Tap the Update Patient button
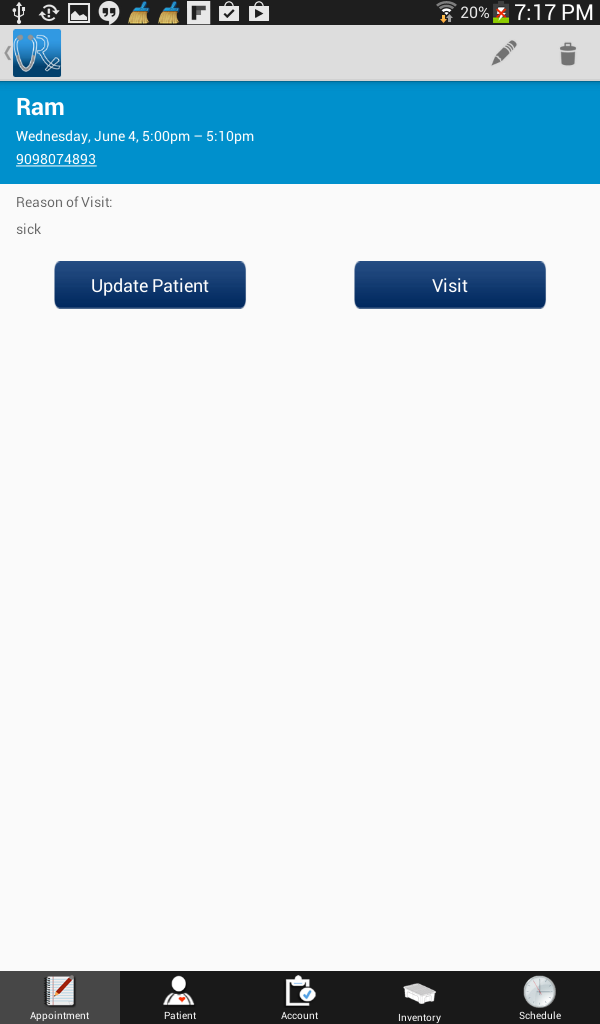The width and height of the screenshot is (600, 1024). [150, 285]
